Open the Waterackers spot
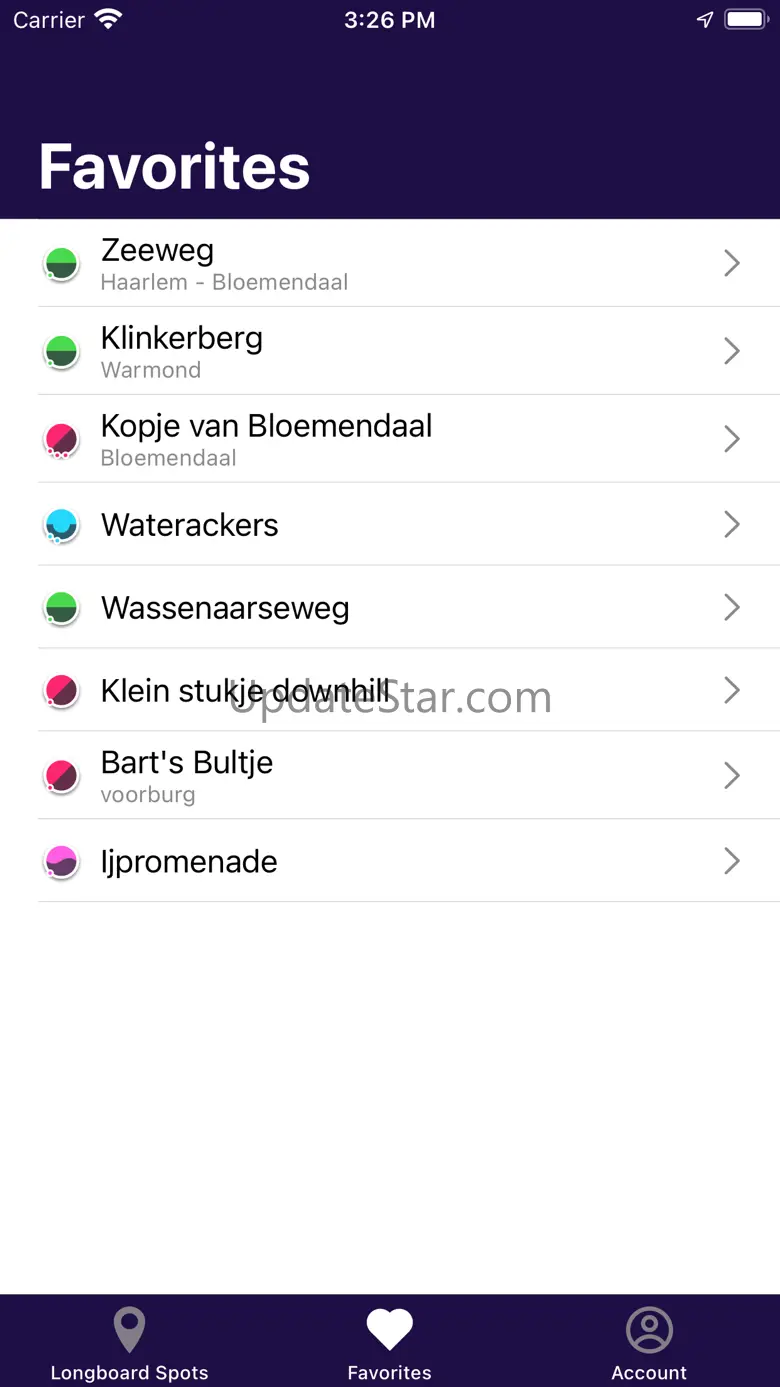 tap(390, 525)
